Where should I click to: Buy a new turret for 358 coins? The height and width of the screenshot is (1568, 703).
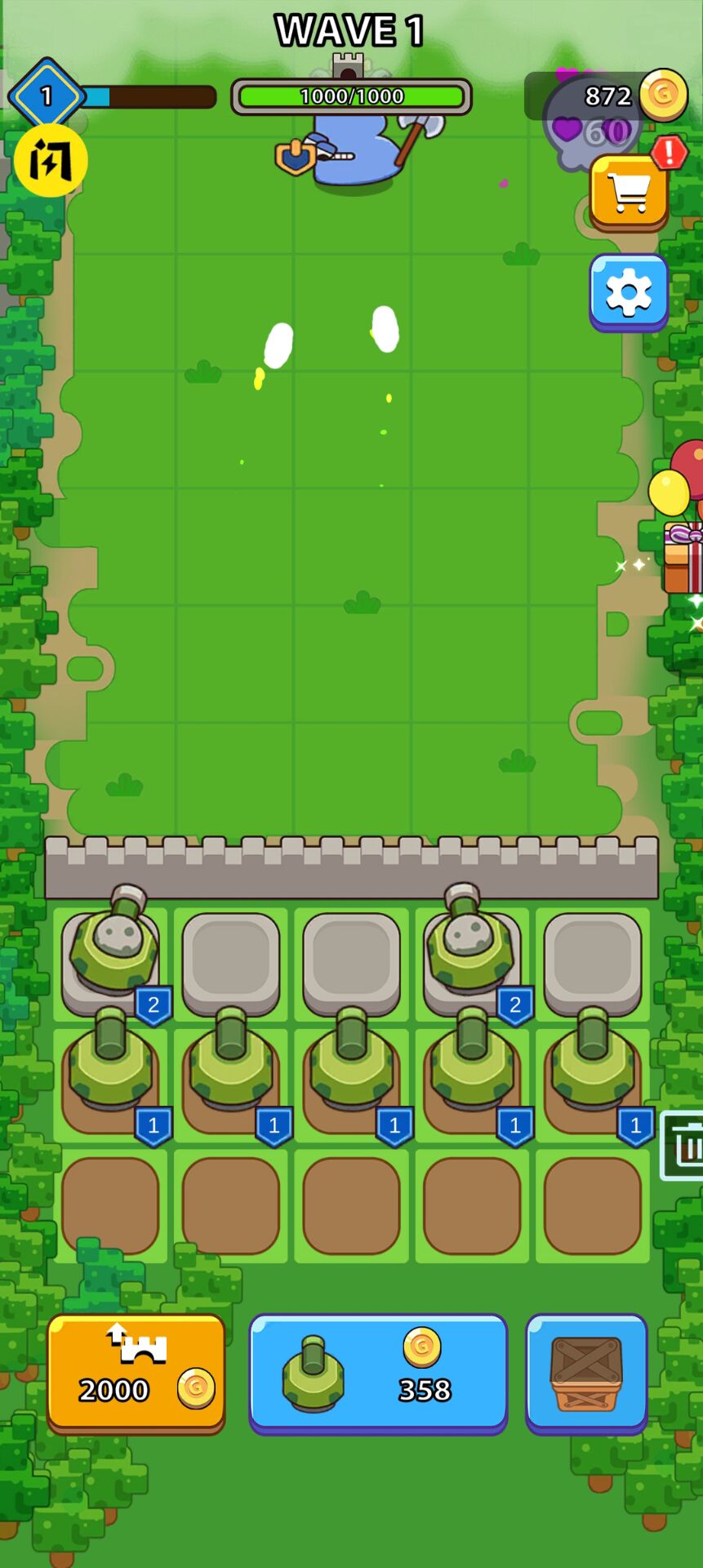pos(378,1374)
